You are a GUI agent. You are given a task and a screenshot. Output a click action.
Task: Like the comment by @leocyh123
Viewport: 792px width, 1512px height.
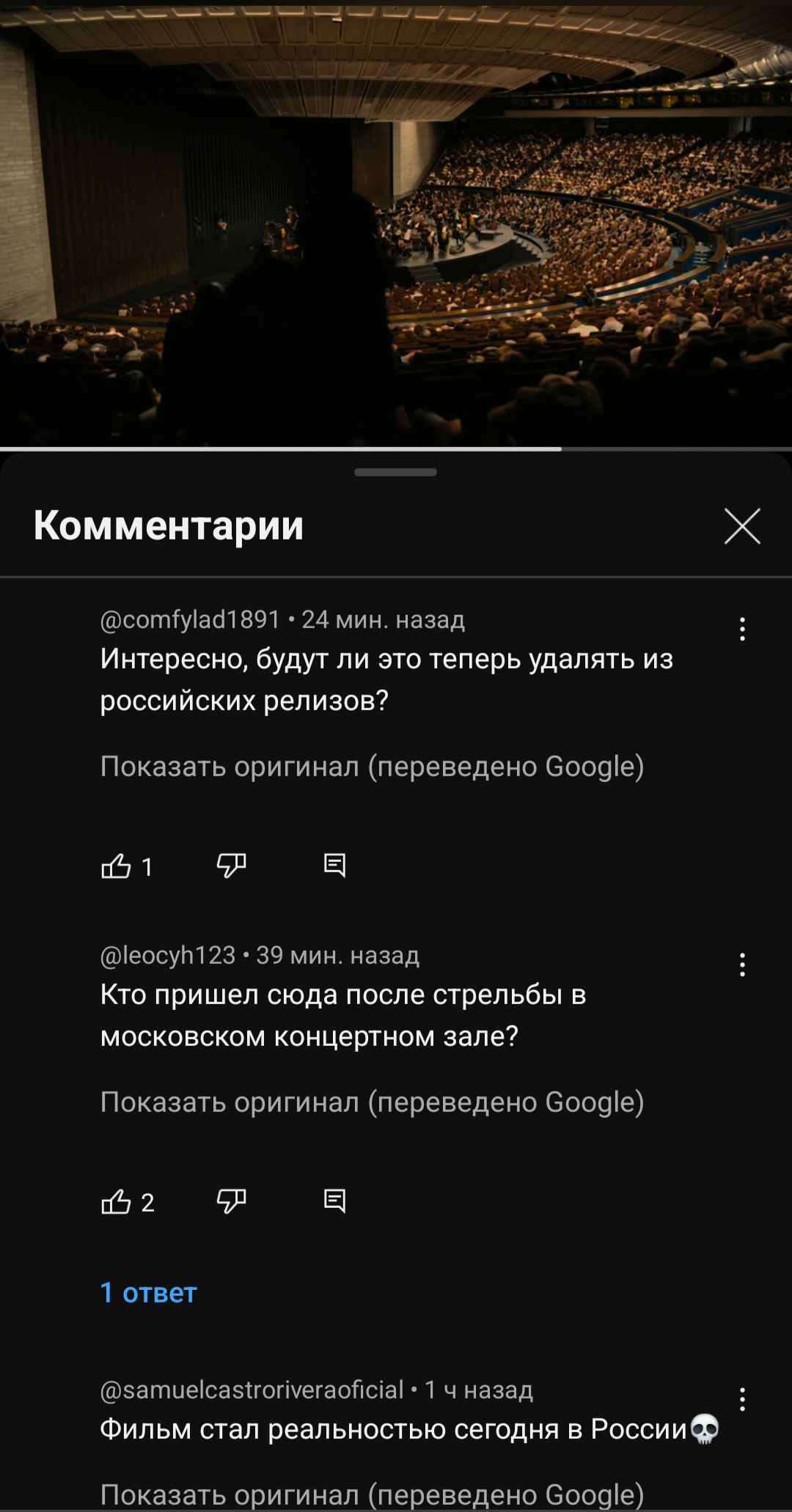point(116,1202)
